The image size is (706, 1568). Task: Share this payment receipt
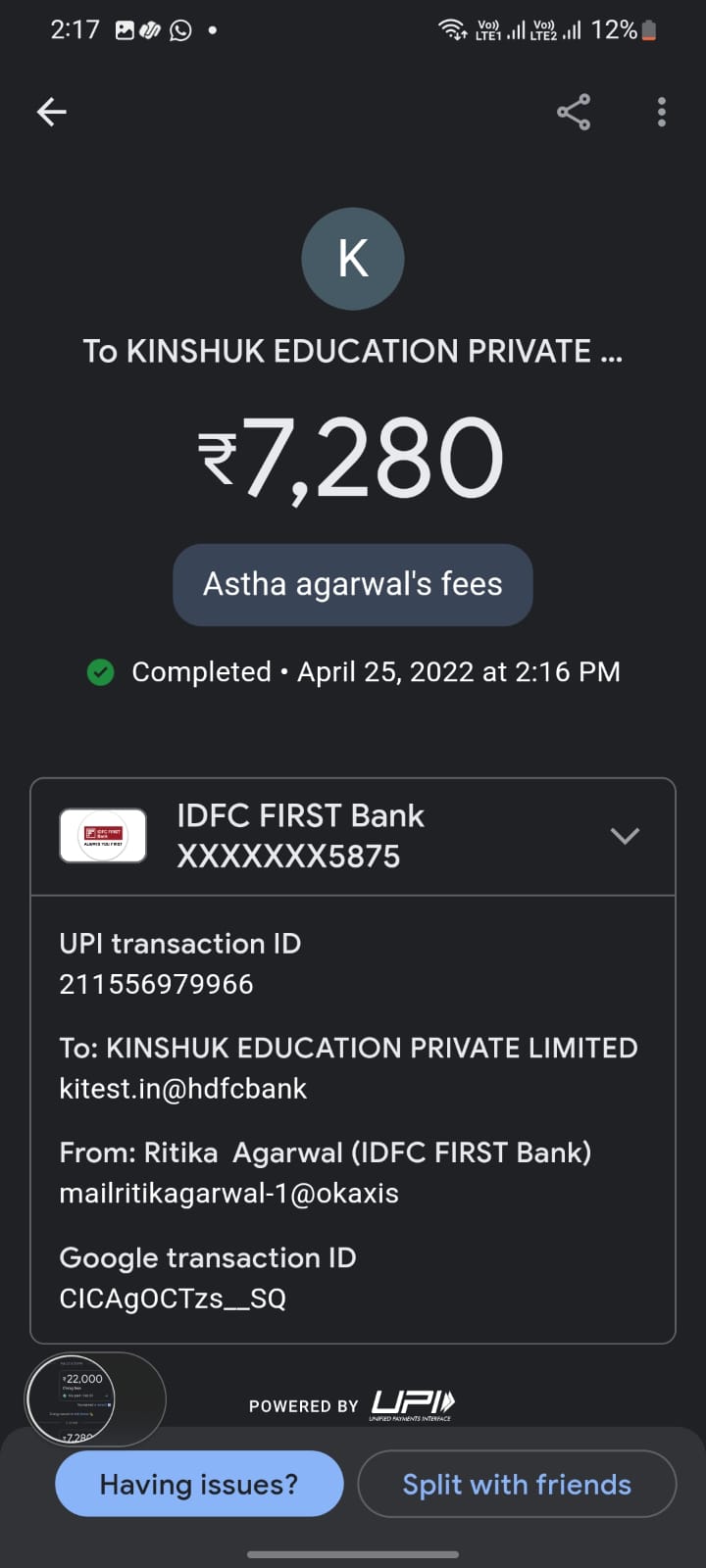point(574,112)
